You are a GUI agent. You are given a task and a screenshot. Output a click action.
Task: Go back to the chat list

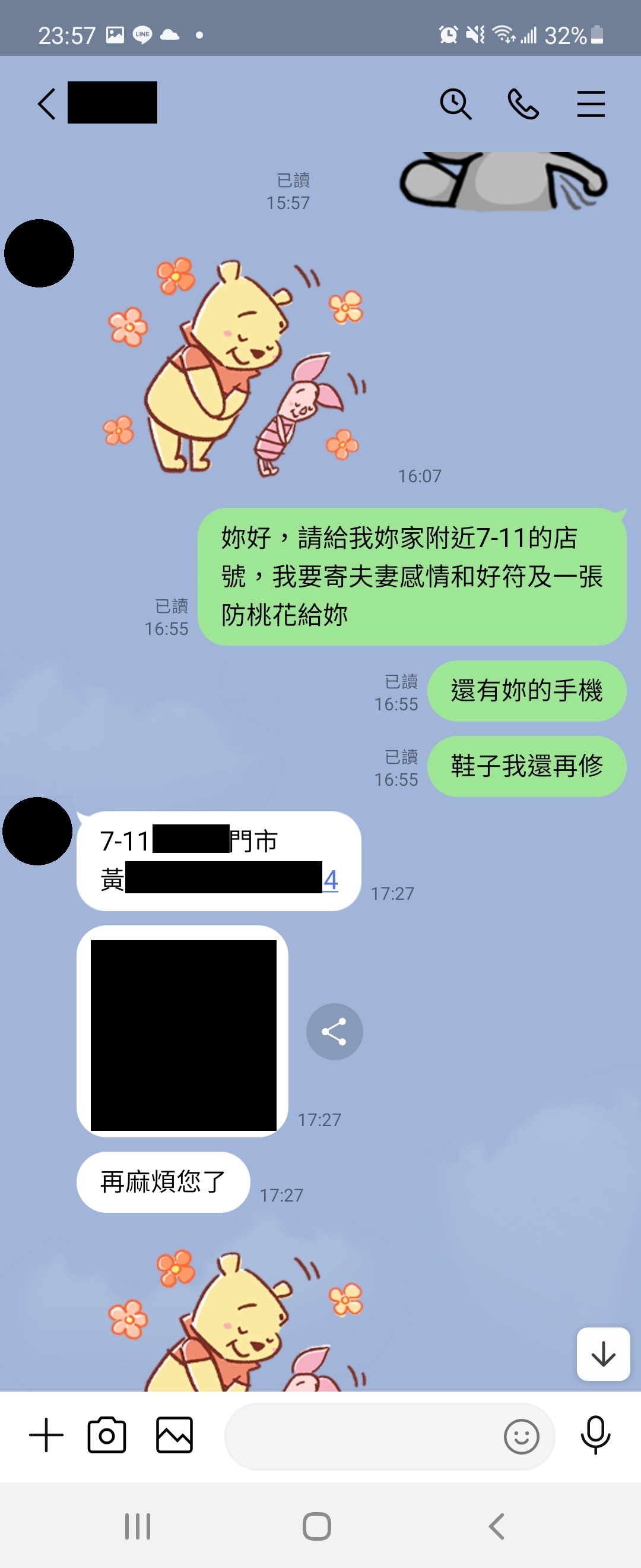(x=47, y=103)
